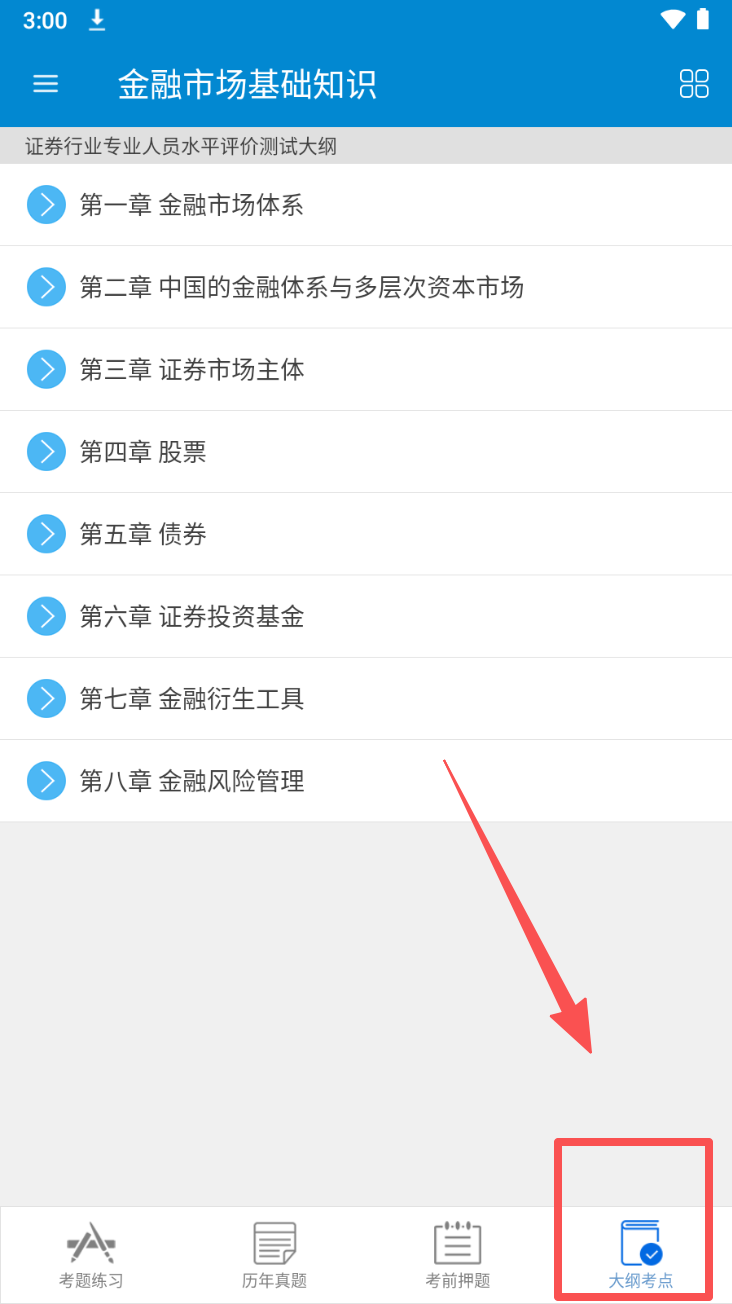Switch to the 考前押题 tab
732x1304 pixels.
tap(457, 1255)
